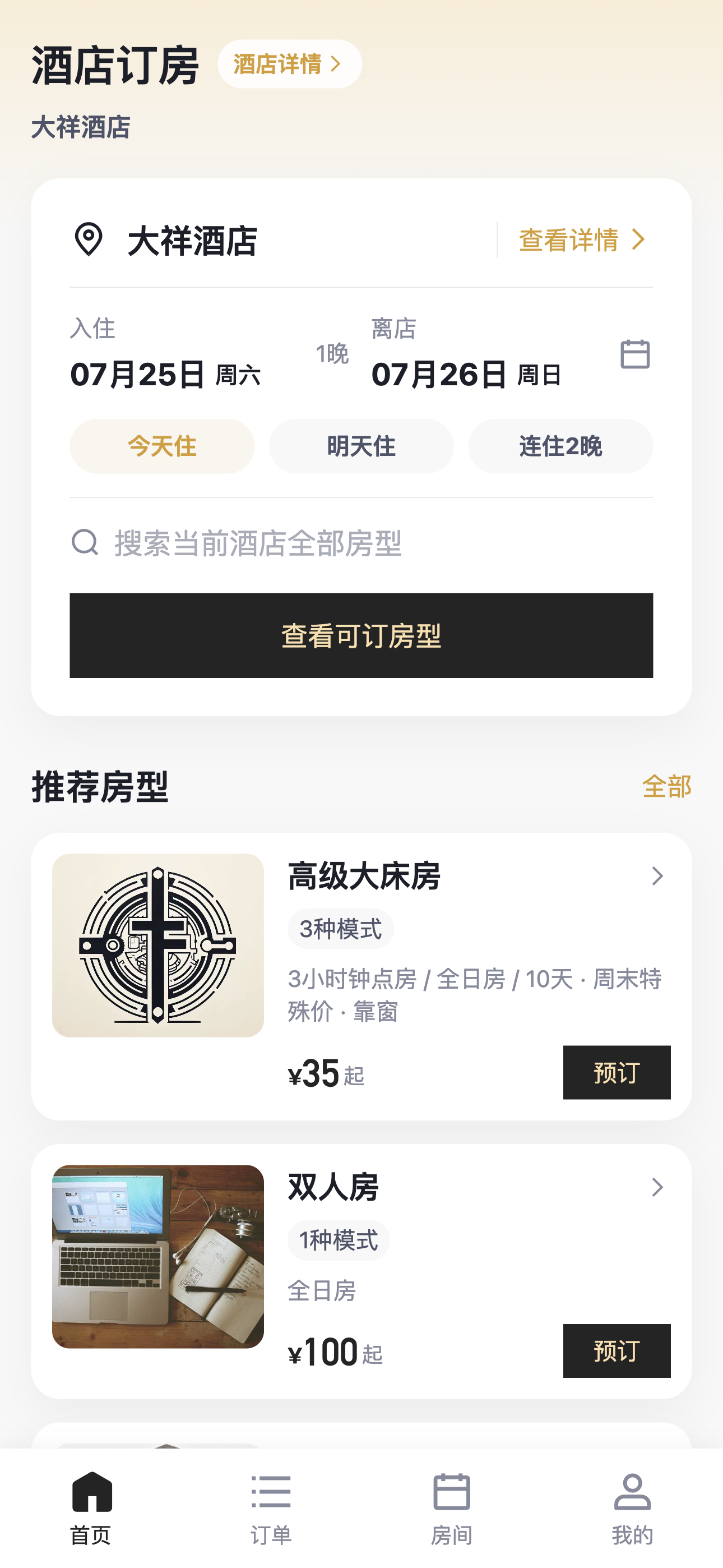Screen dimensions: 723x1568
Task: Select the 今天住 option
Action: [162, 446]
